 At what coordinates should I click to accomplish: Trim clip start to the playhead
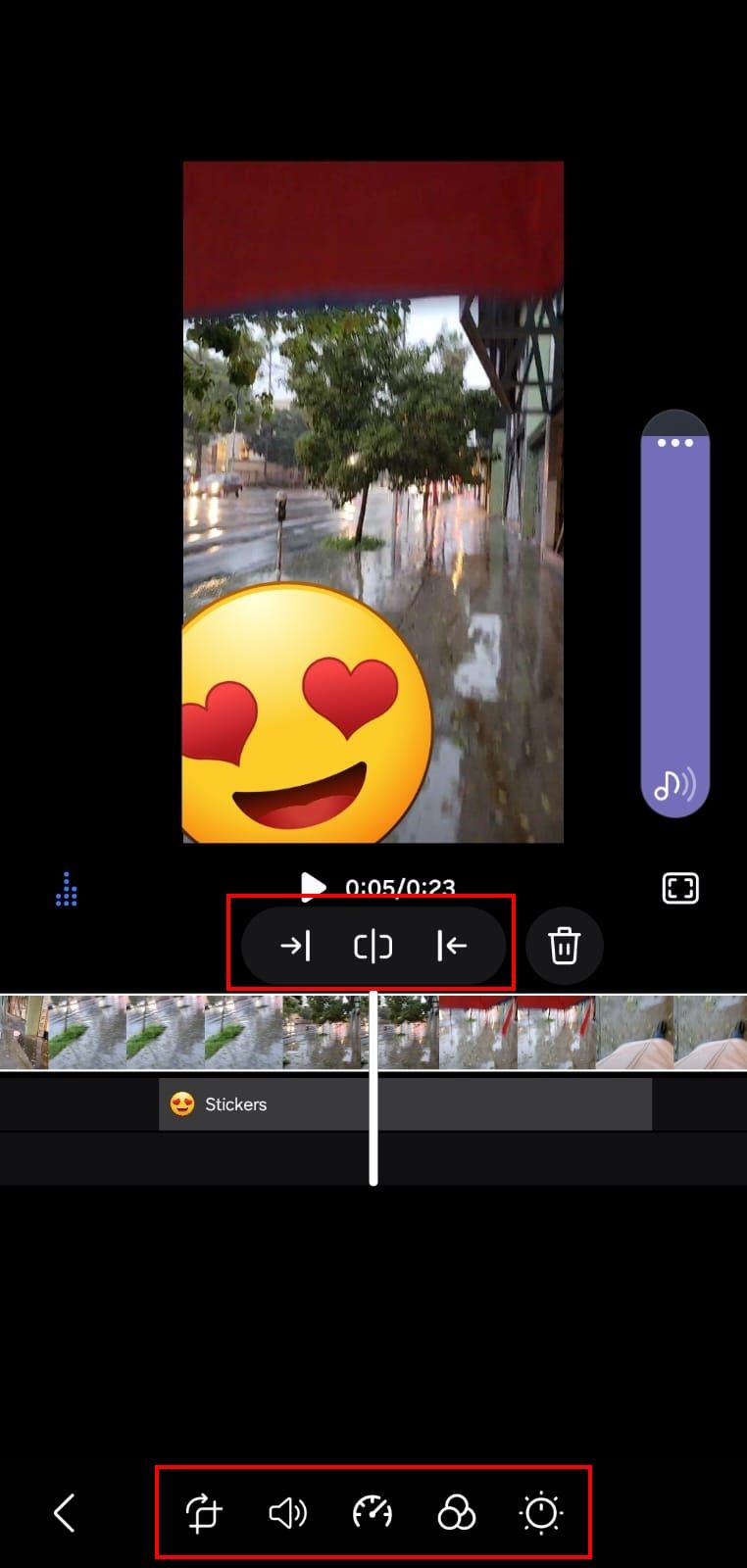click(294, 946)
